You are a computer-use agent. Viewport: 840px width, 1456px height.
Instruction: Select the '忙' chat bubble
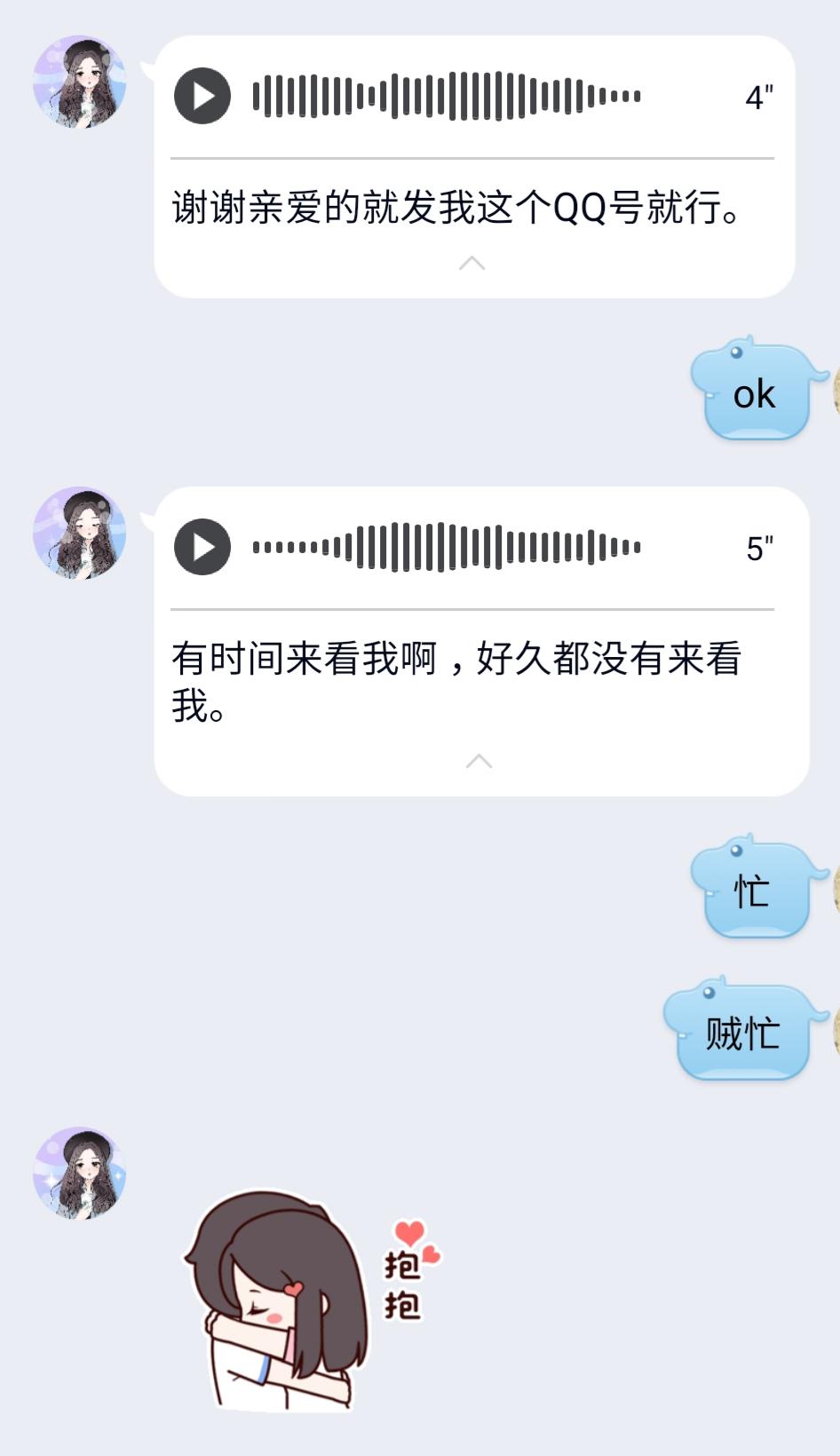[x=755, y=892]
